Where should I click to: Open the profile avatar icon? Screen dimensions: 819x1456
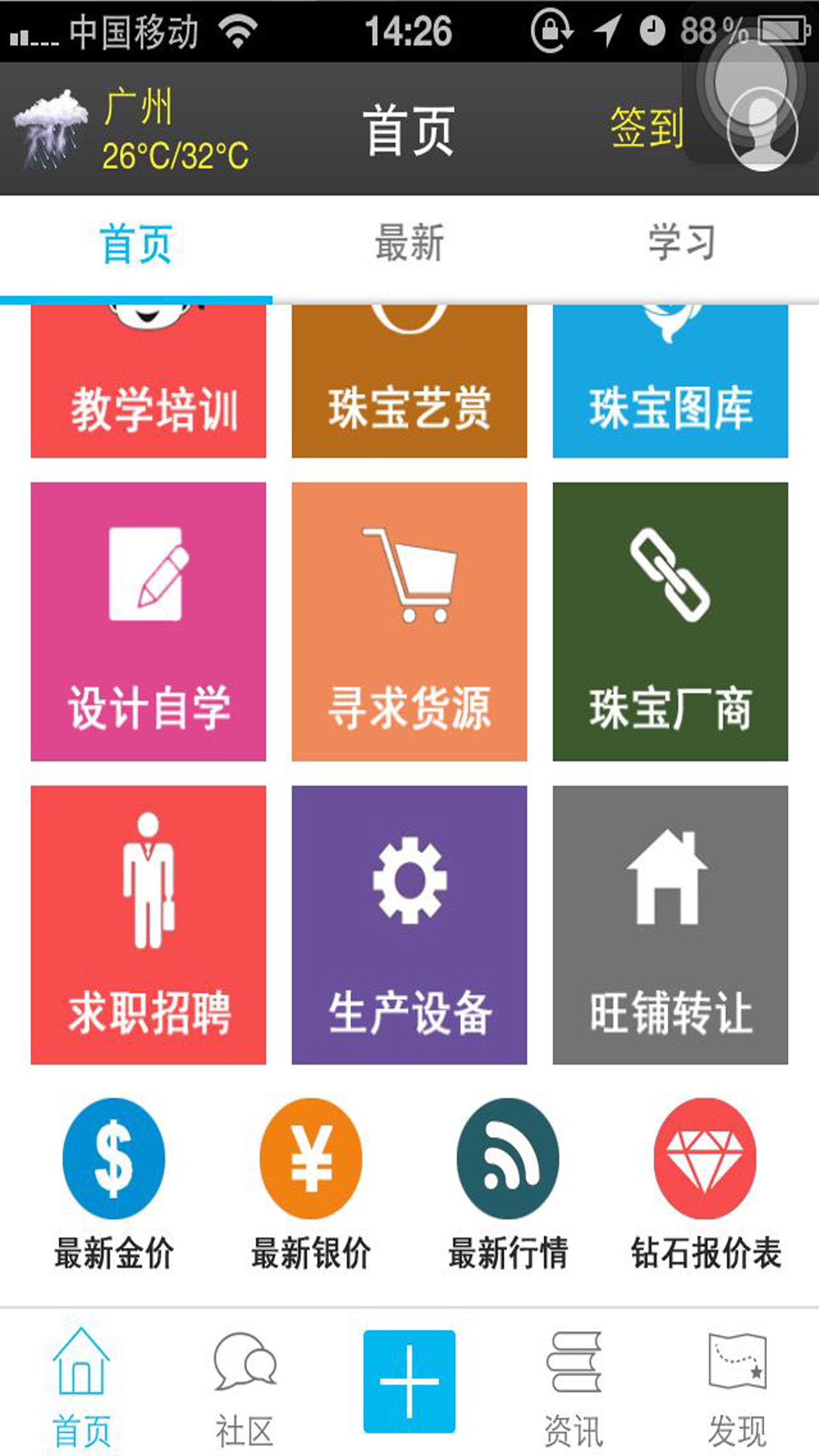click(762, 130)
